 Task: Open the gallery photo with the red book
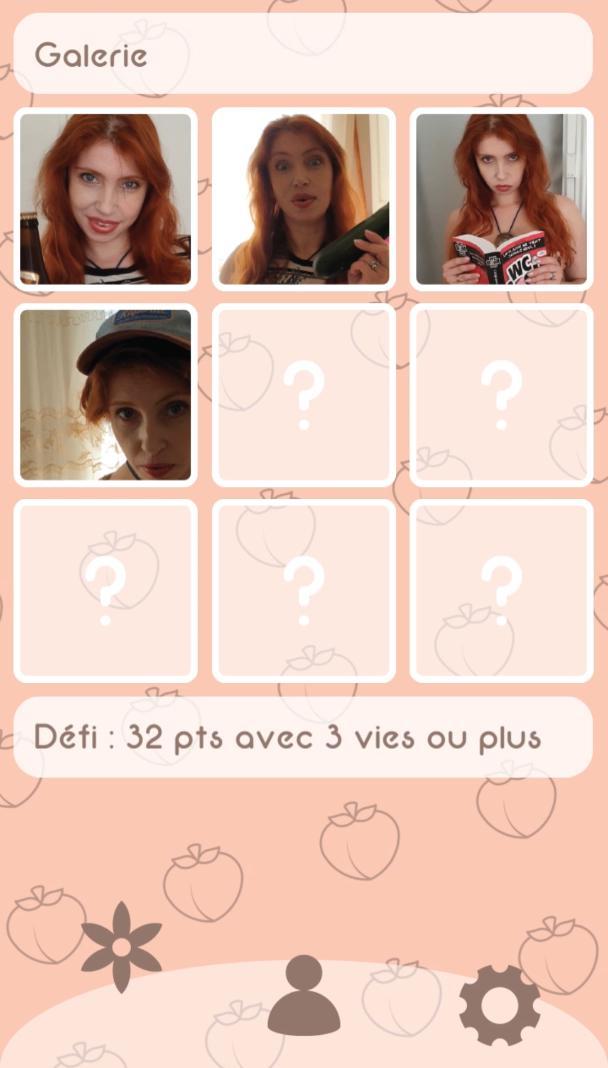[501, 199]
